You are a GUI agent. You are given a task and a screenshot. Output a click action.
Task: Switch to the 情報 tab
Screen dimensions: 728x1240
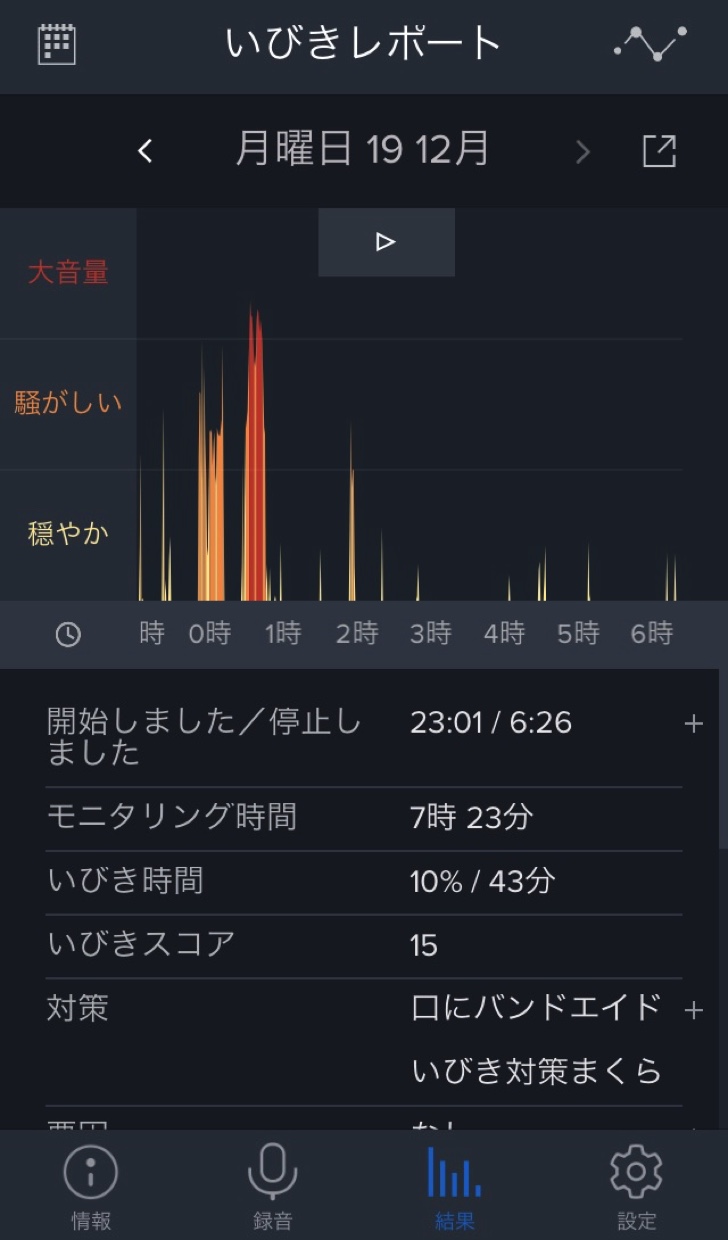pos(91,1187)
